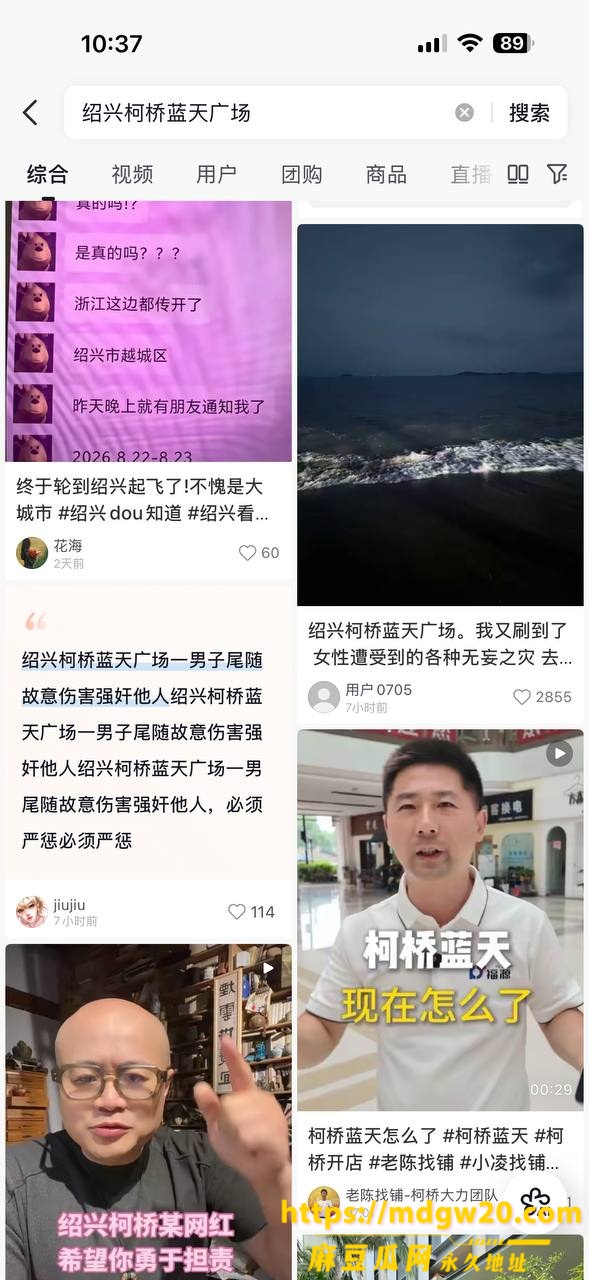Open the 团购 tab
Viewport: 589px width, 1280px height.
click(x=301, y=174)
